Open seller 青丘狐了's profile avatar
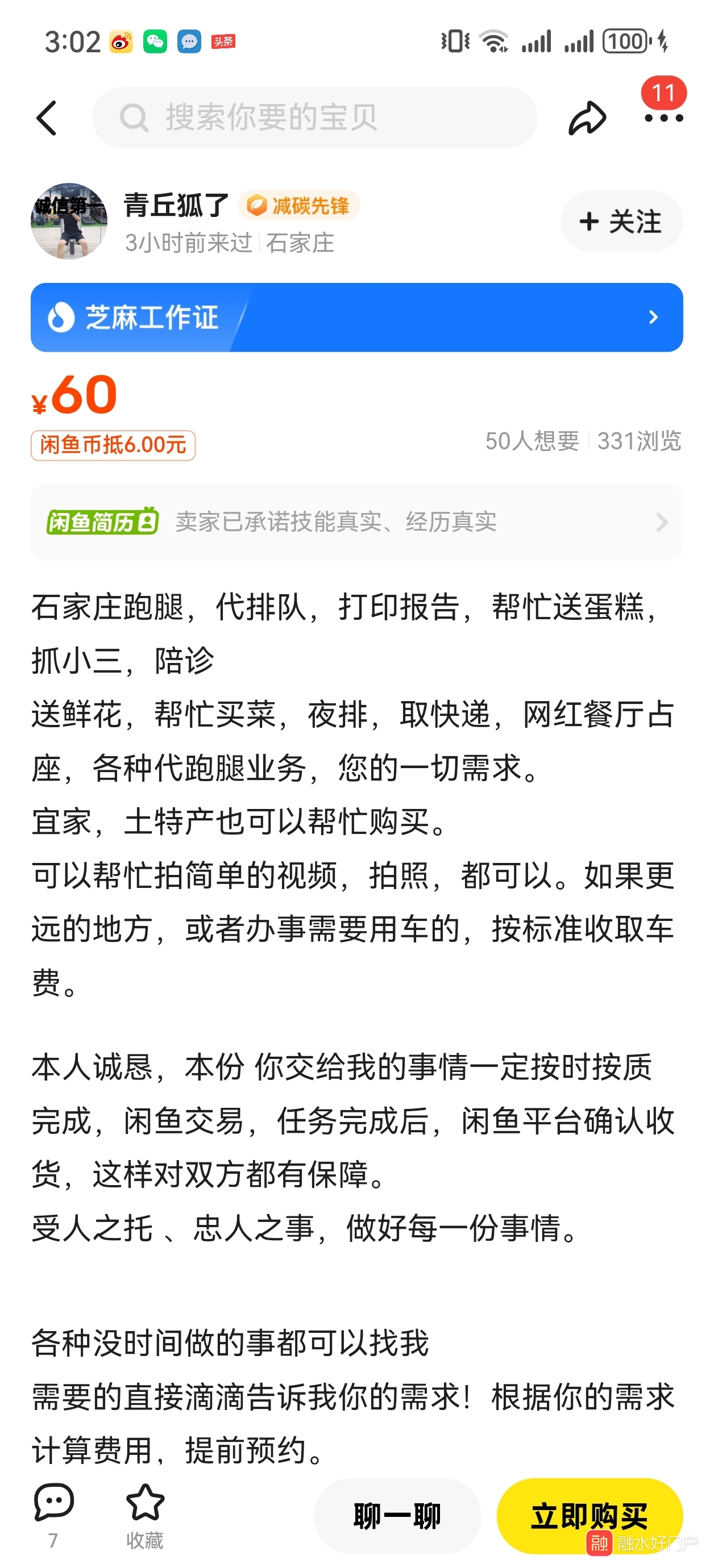The width and height of the screenshot is (714, 1568). pyautogui.click(x=69, y=221)
